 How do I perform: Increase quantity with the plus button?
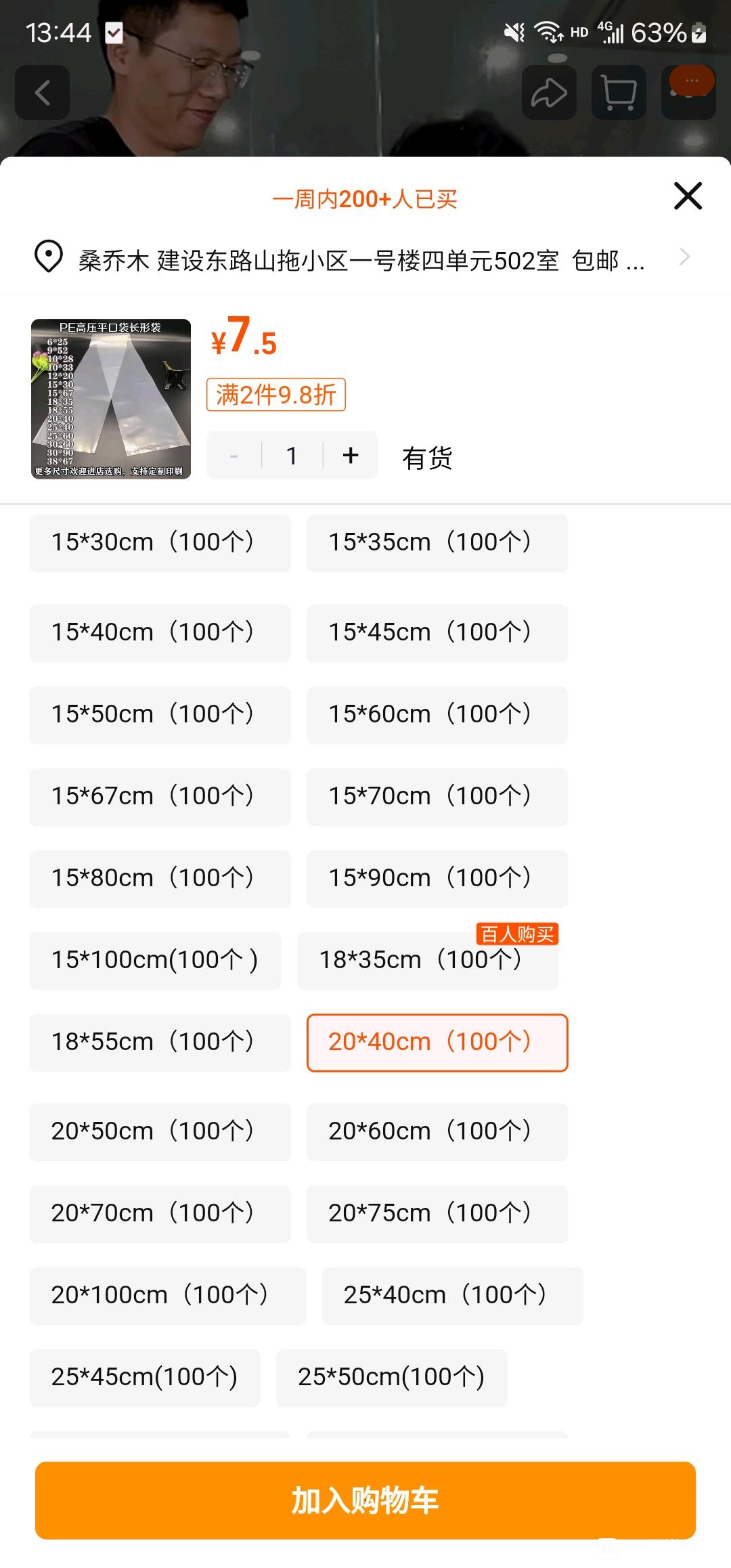tap(351, 456)
